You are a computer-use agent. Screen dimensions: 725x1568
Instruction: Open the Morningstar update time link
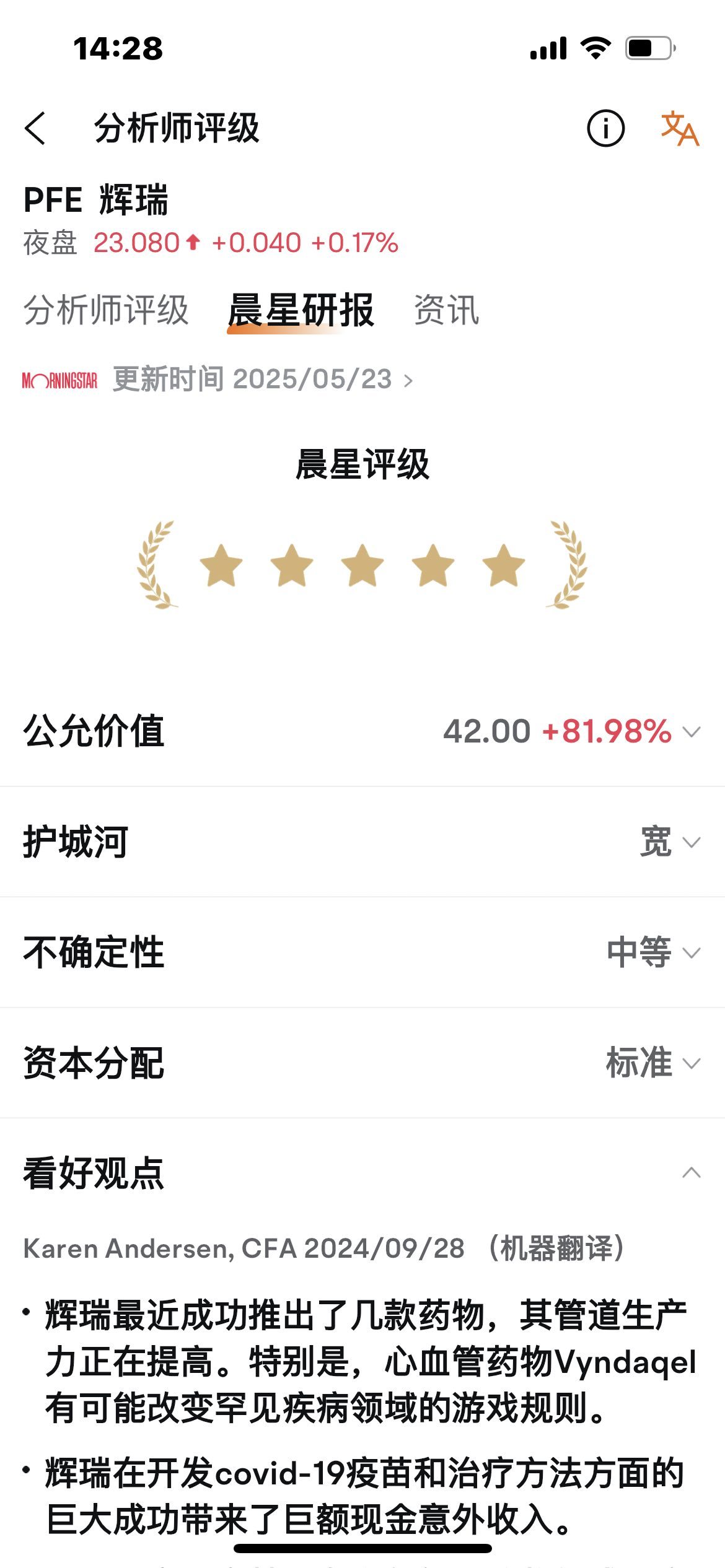click(217, 379)
